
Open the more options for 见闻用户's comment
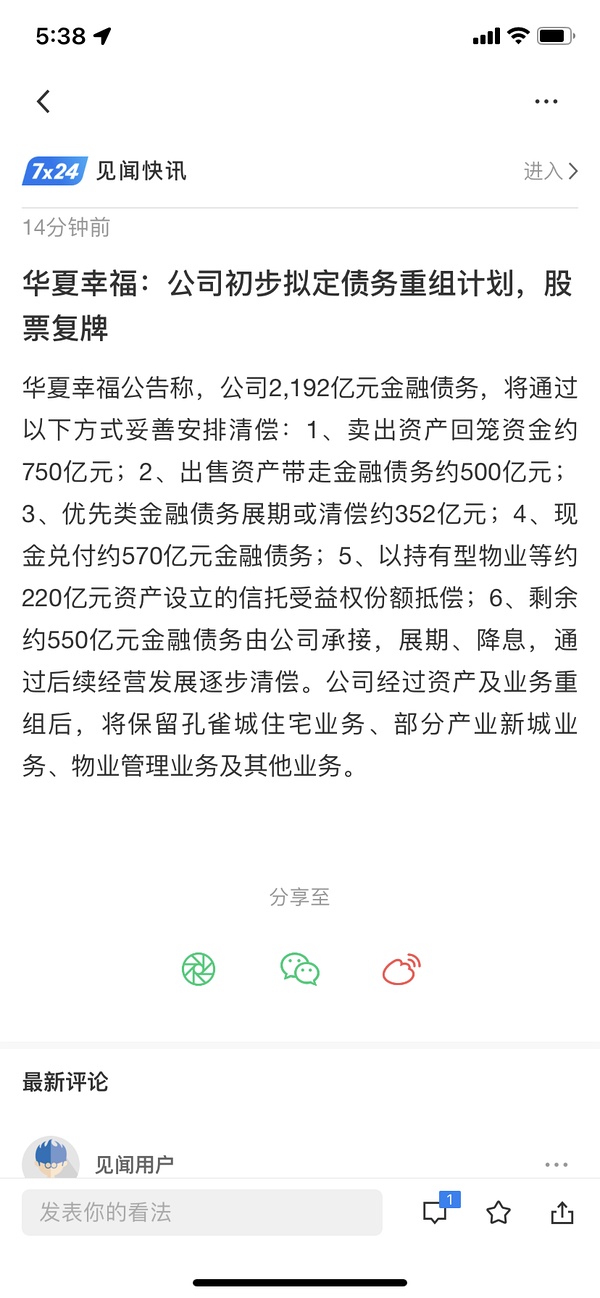[x=556, y=1165]
